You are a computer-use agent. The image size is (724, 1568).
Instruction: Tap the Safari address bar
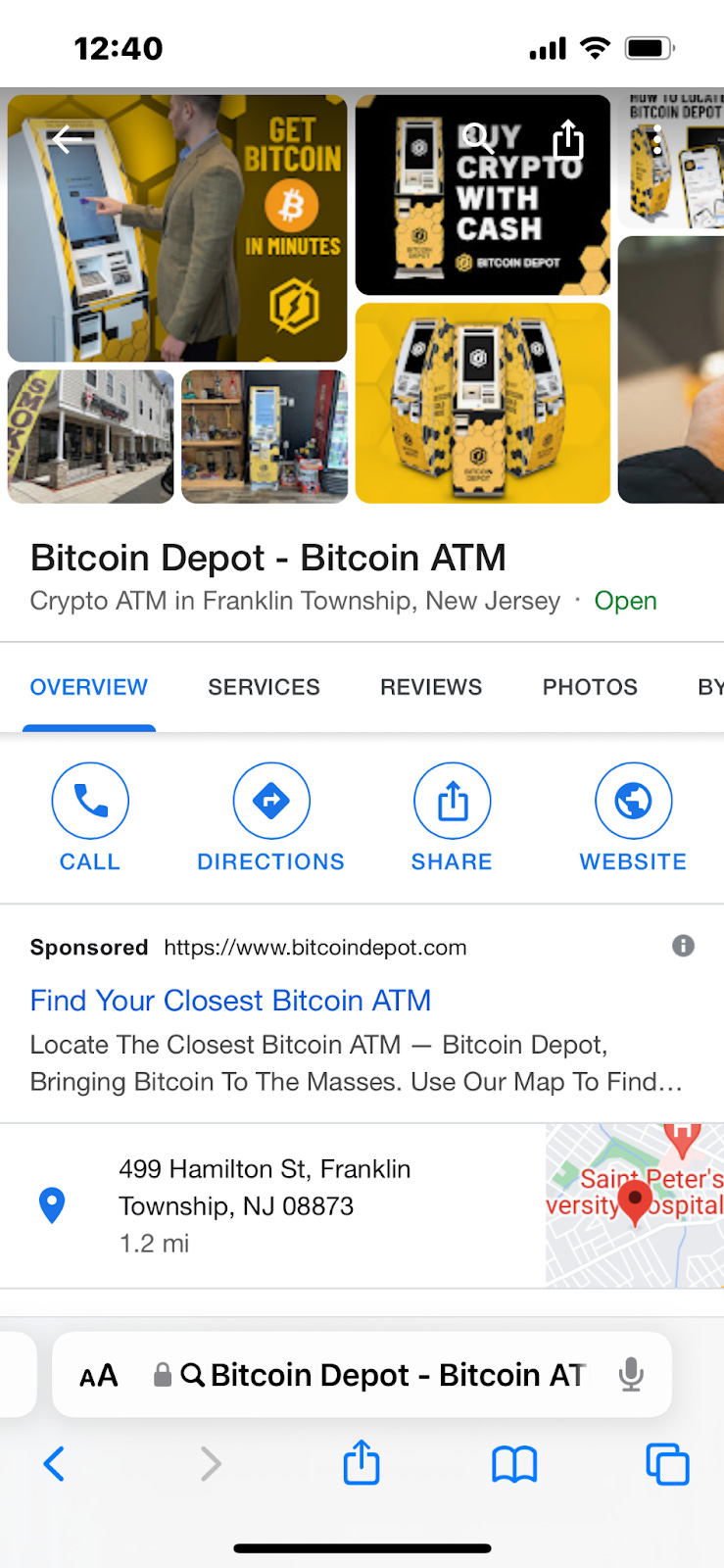392,1375
